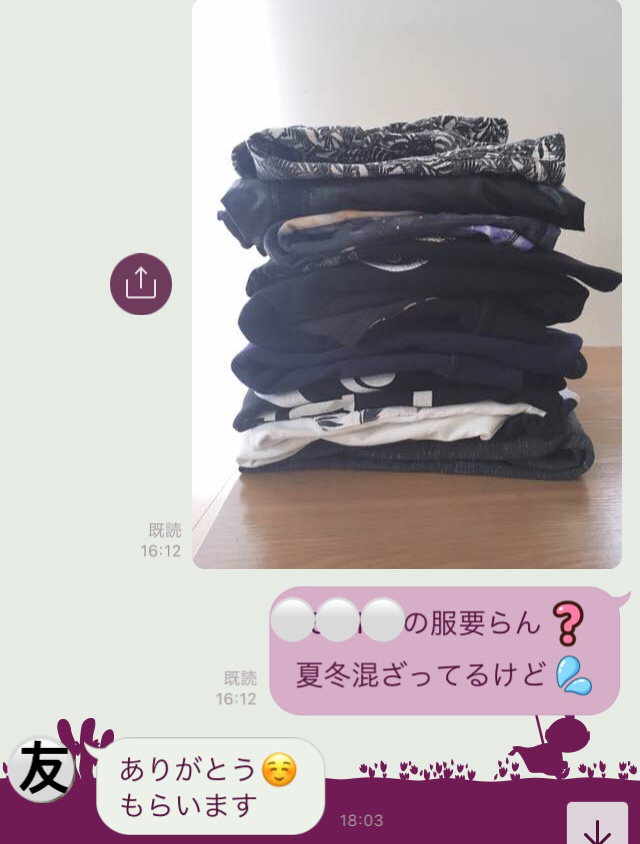Open the photo of folded clothes

(407, 284)
